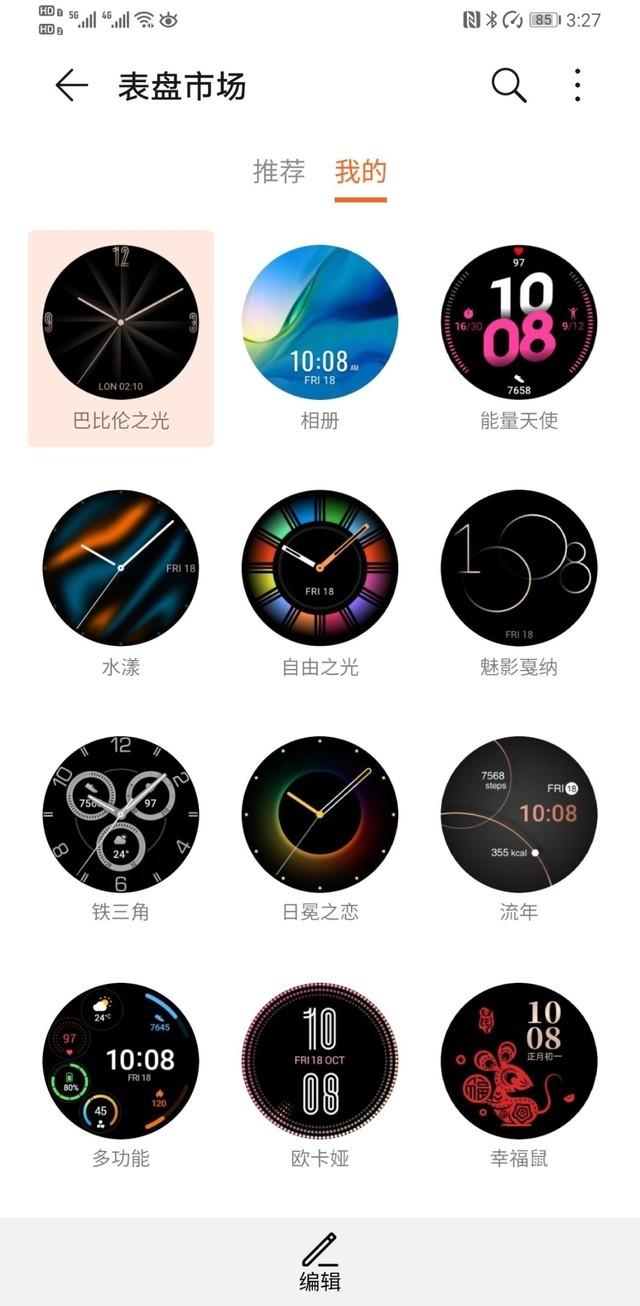Open the 水漾 watch face

121,568
